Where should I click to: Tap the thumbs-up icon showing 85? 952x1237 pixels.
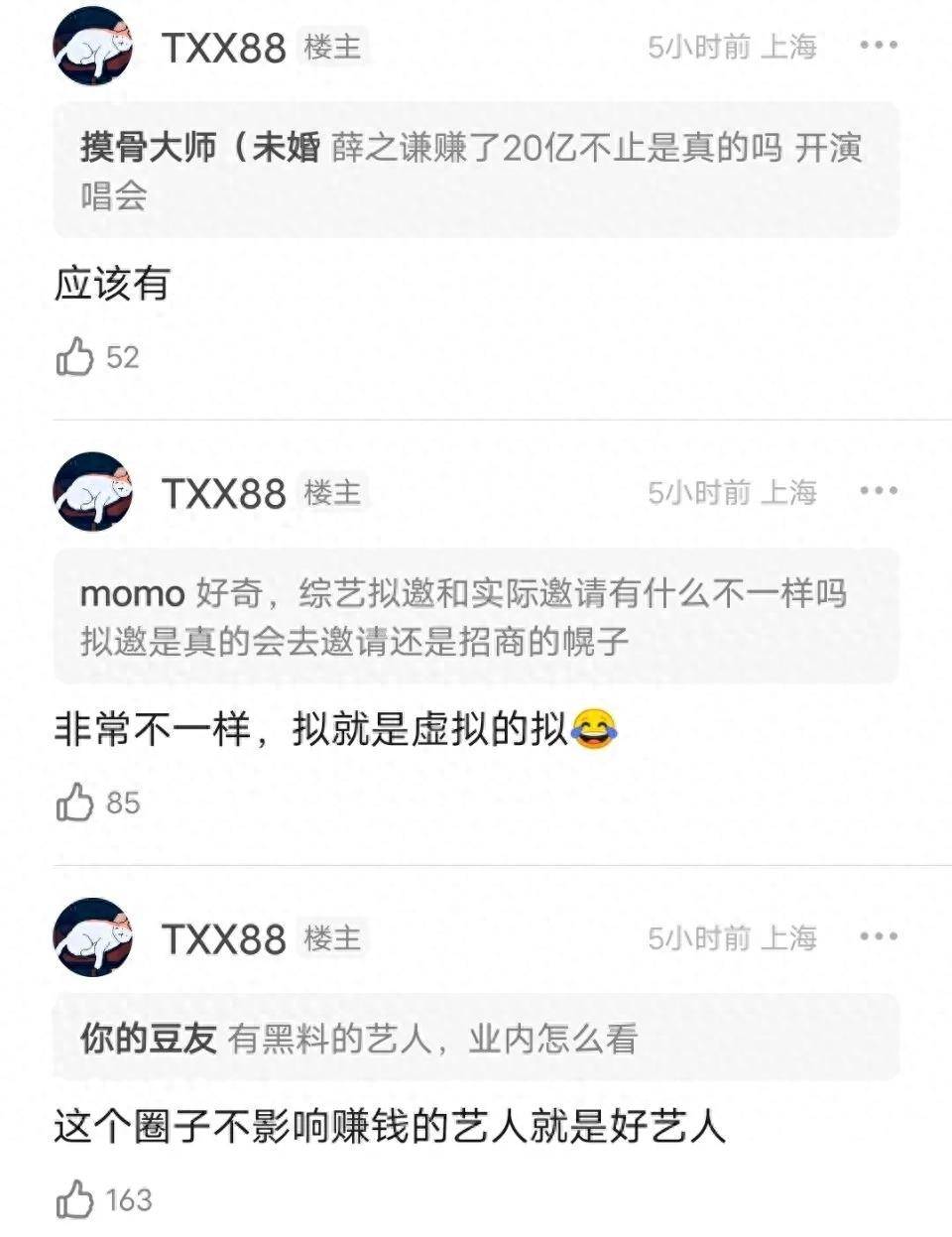point(73,801)
